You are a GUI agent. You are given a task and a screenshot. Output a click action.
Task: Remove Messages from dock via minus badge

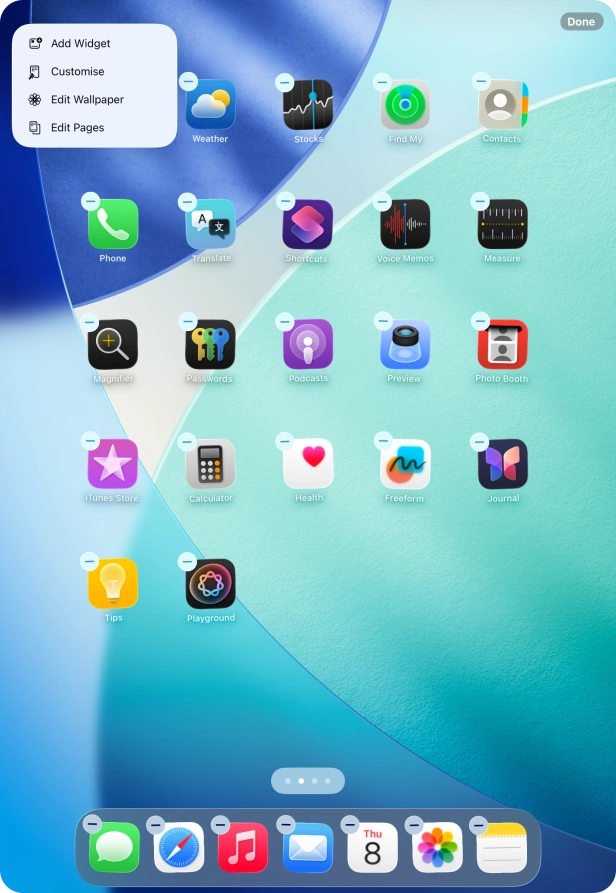pyautogui.click(x=92, y=825)
